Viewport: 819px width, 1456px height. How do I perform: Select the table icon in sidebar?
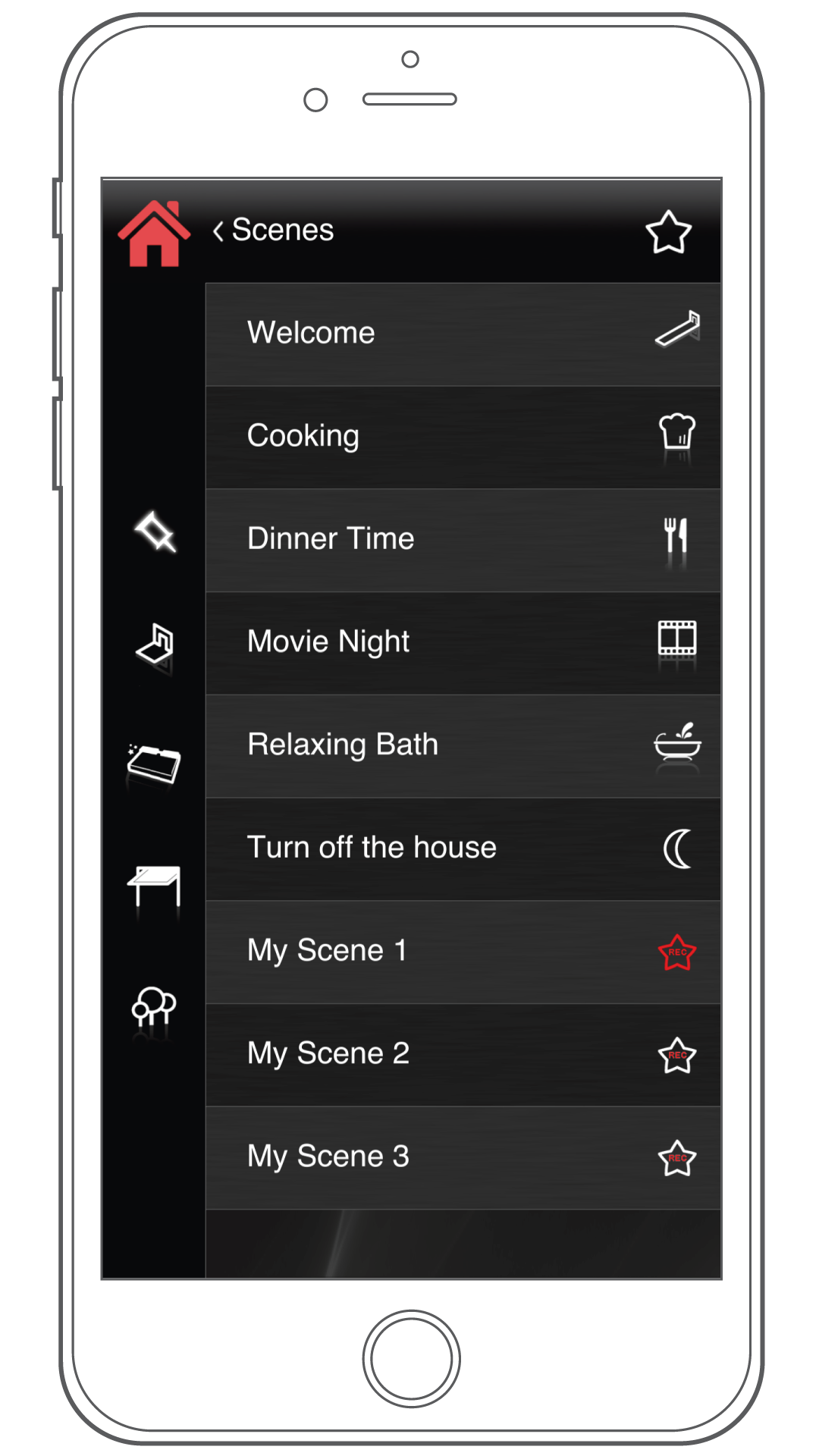pyautogui.click(x=154, y=886)
